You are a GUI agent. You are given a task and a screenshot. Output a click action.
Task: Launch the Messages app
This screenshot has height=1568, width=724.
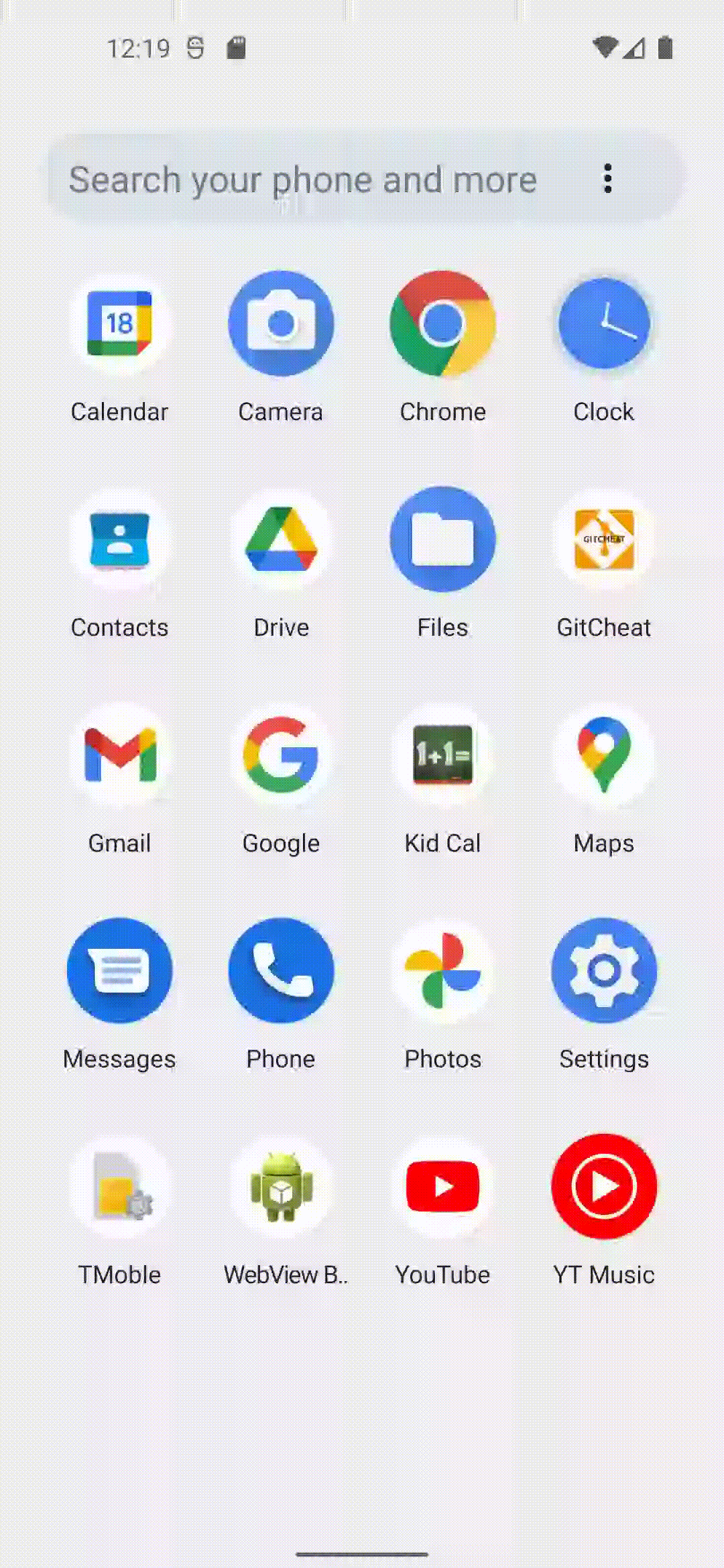click(x=120, y=971)
